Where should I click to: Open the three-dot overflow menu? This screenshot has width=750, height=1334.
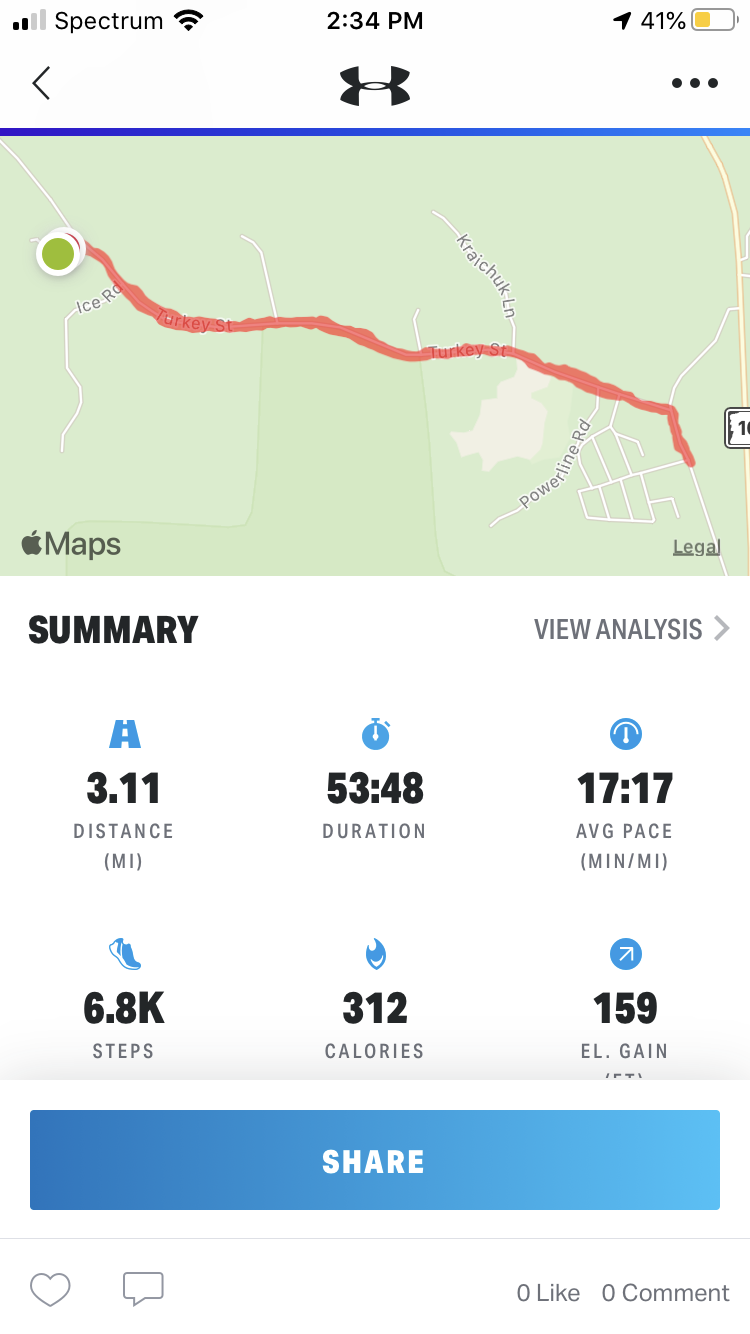[x=695, y=84]
